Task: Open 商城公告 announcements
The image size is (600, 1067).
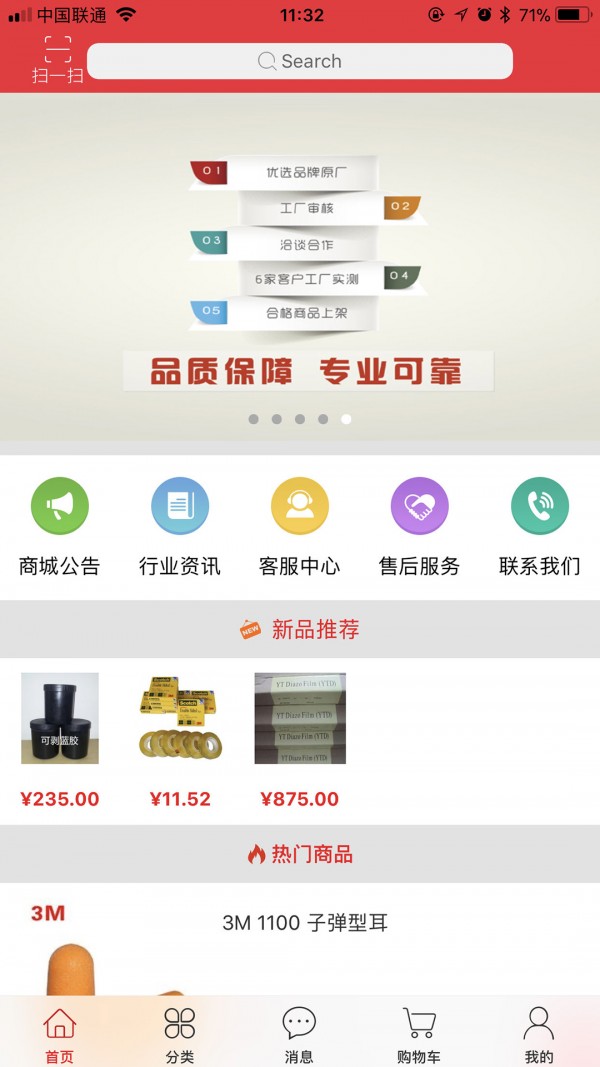Action: (60, 526)
